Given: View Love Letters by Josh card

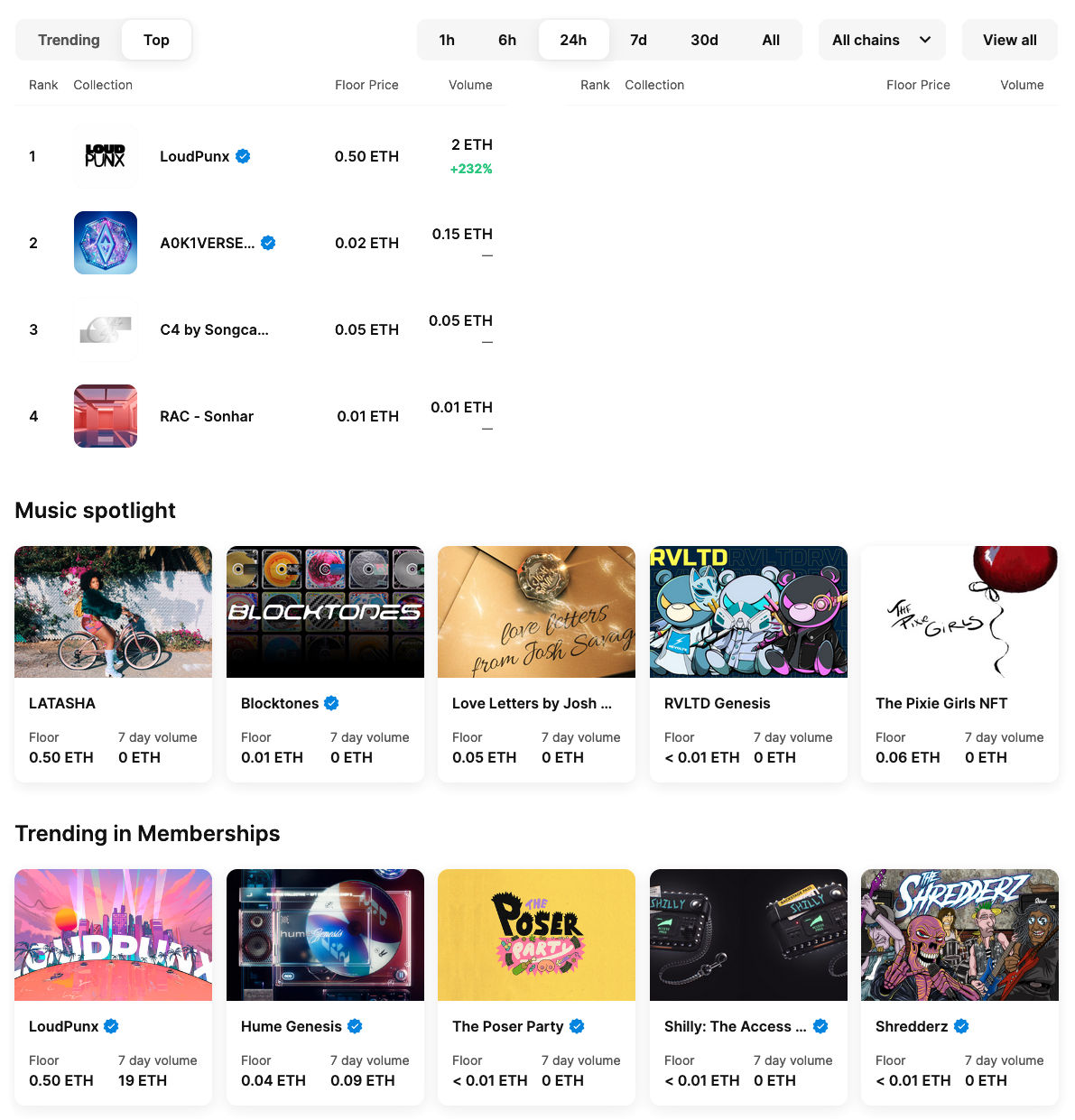Looking at the screenshot, I should [x=536, y=663].
